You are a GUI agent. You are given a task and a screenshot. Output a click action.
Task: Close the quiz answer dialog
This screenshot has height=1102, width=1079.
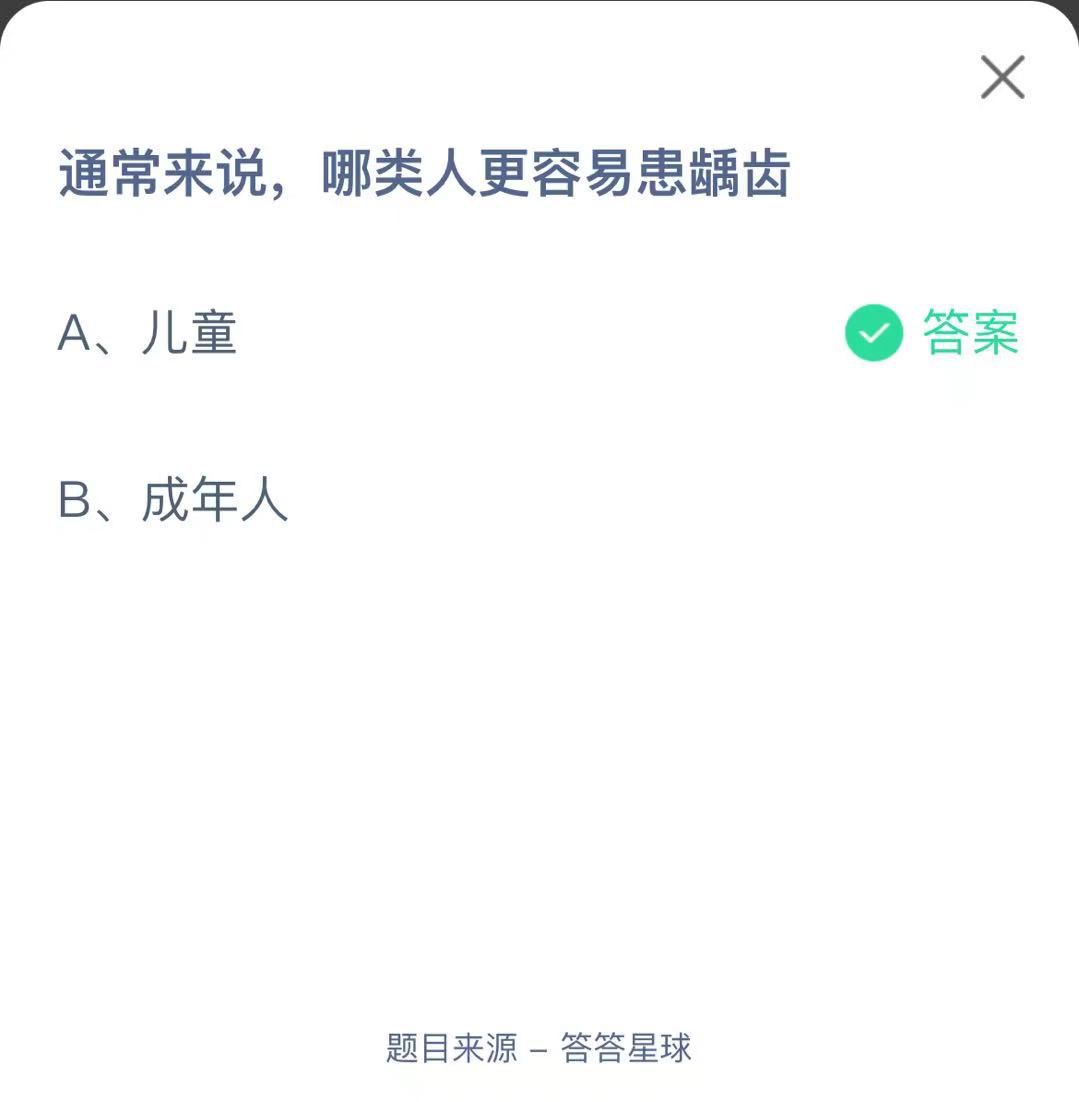[1002, 78]
